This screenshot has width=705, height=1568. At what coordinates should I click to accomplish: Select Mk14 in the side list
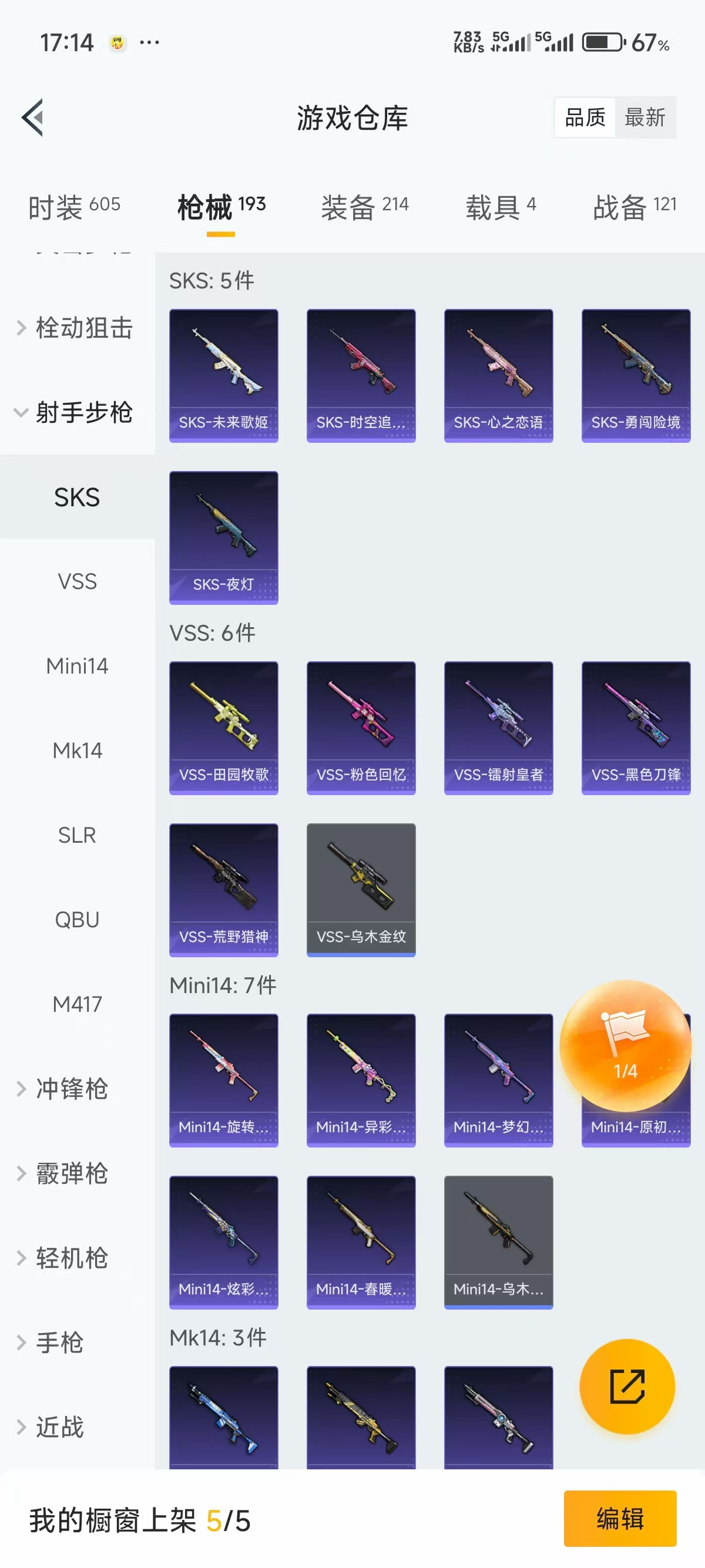[78, 751]
